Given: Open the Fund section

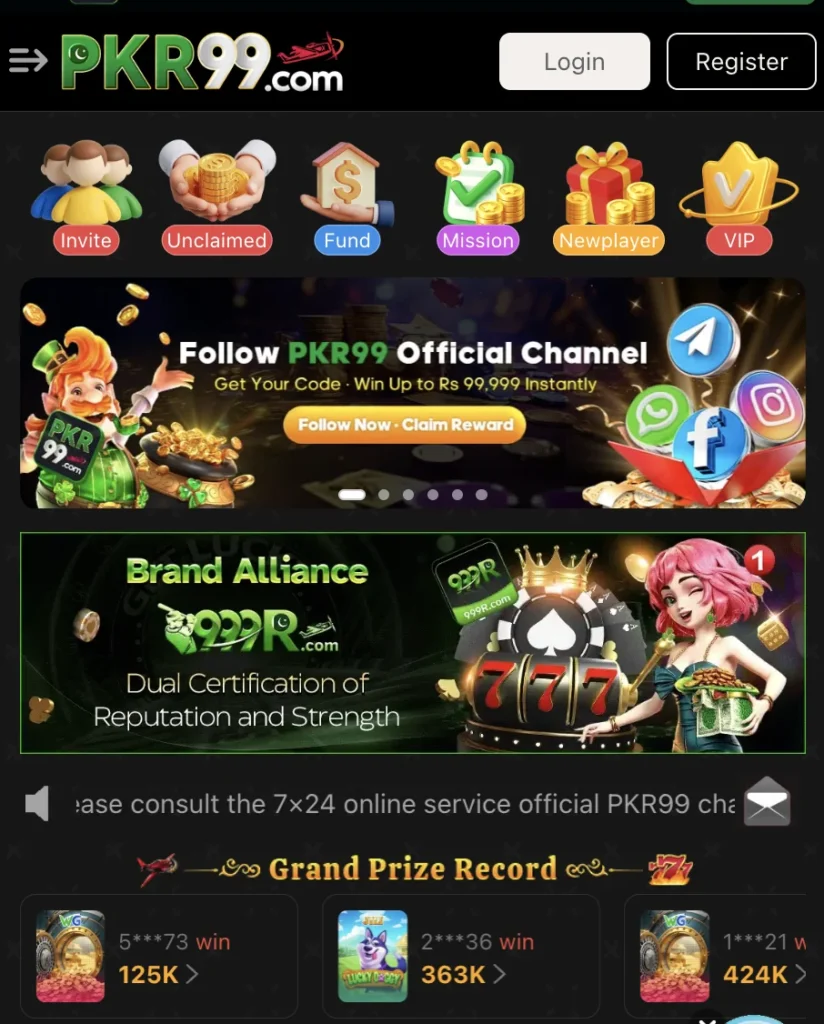Looking at the screenshot, I should (x=347, y=196).
